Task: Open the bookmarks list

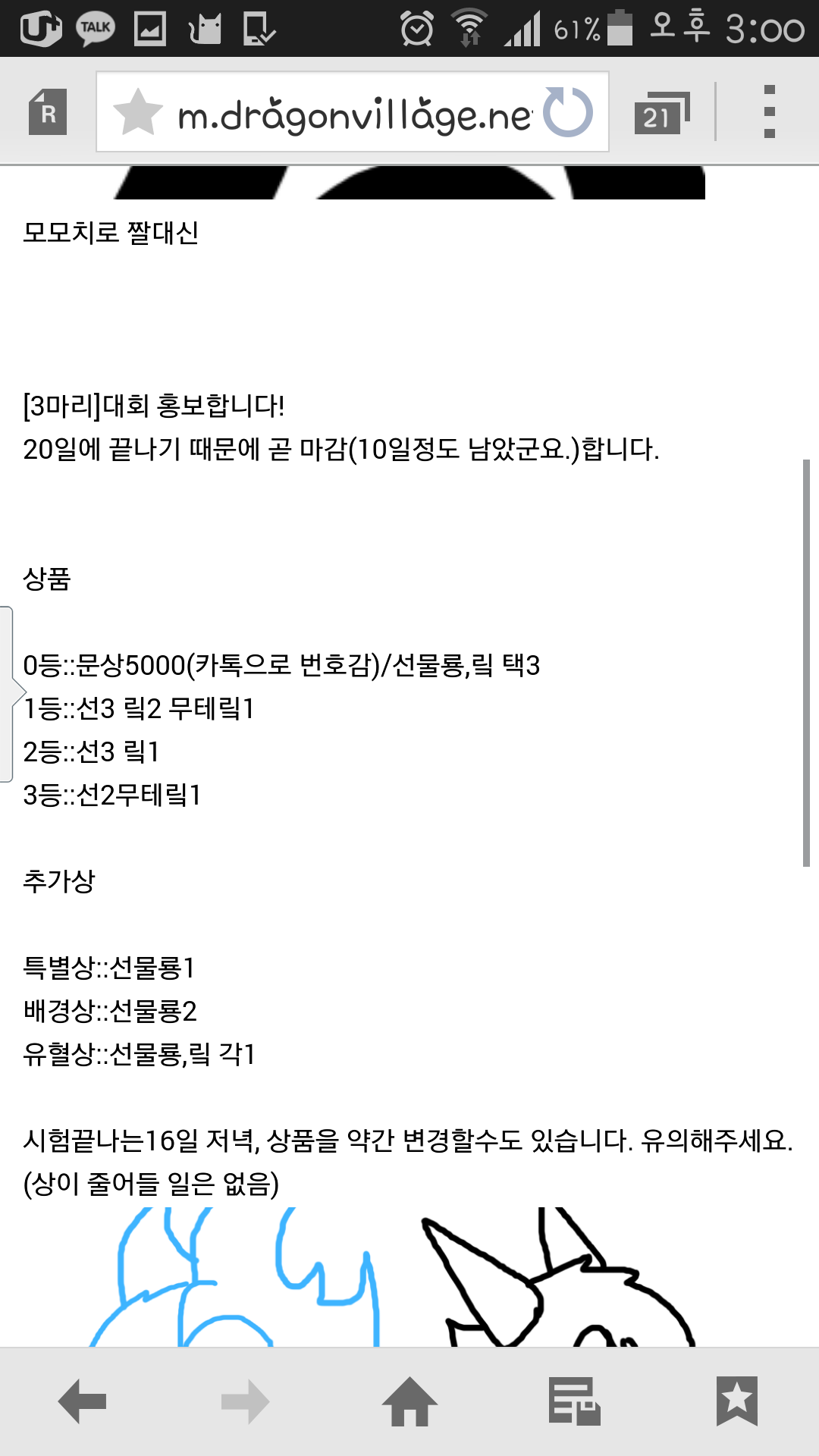Action: coord(736,1401)
